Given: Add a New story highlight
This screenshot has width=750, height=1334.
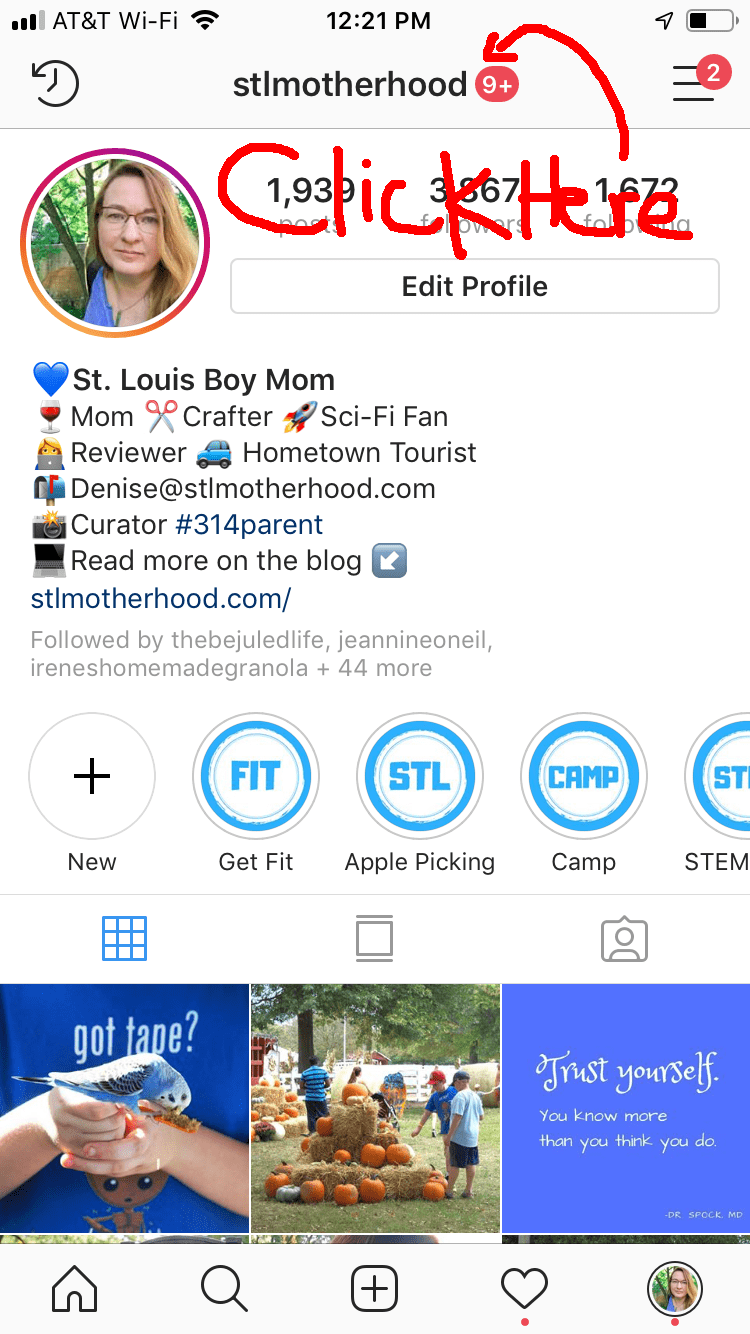Looking at the screenshot, I should coord(92,776).
